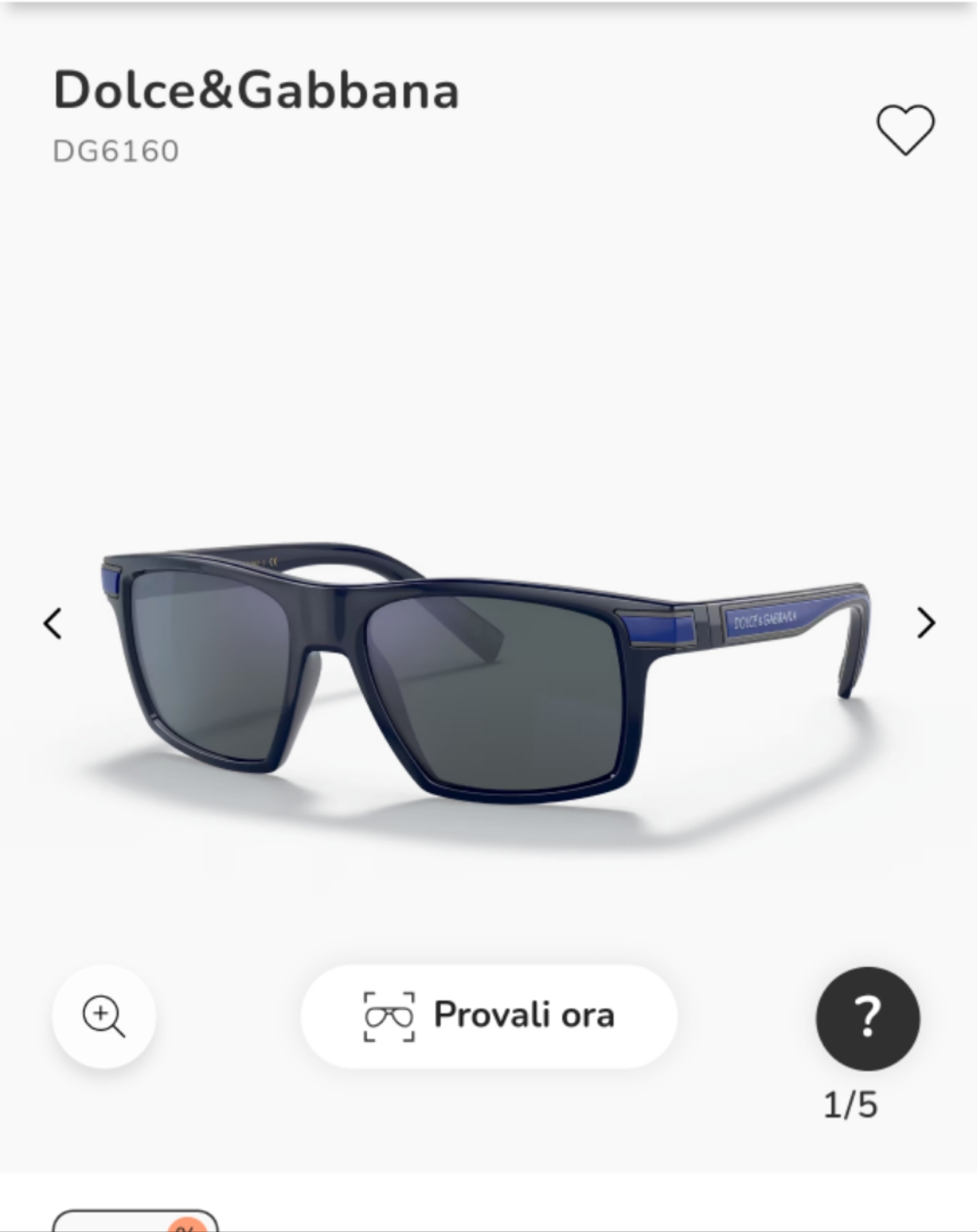
Task: Show the previous product image
Action: [53, 623]
